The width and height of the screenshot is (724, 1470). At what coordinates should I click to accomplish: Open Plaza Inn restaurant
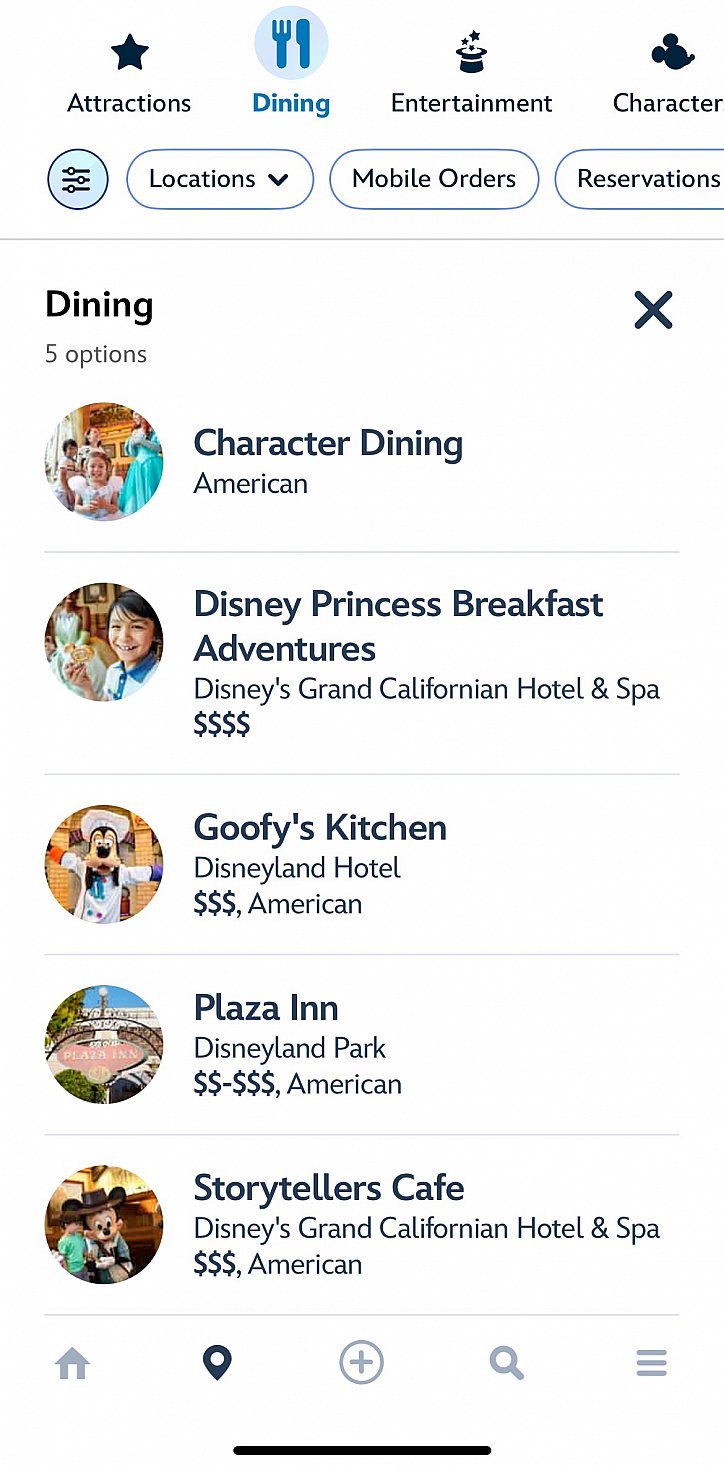tap(362, 1044)
